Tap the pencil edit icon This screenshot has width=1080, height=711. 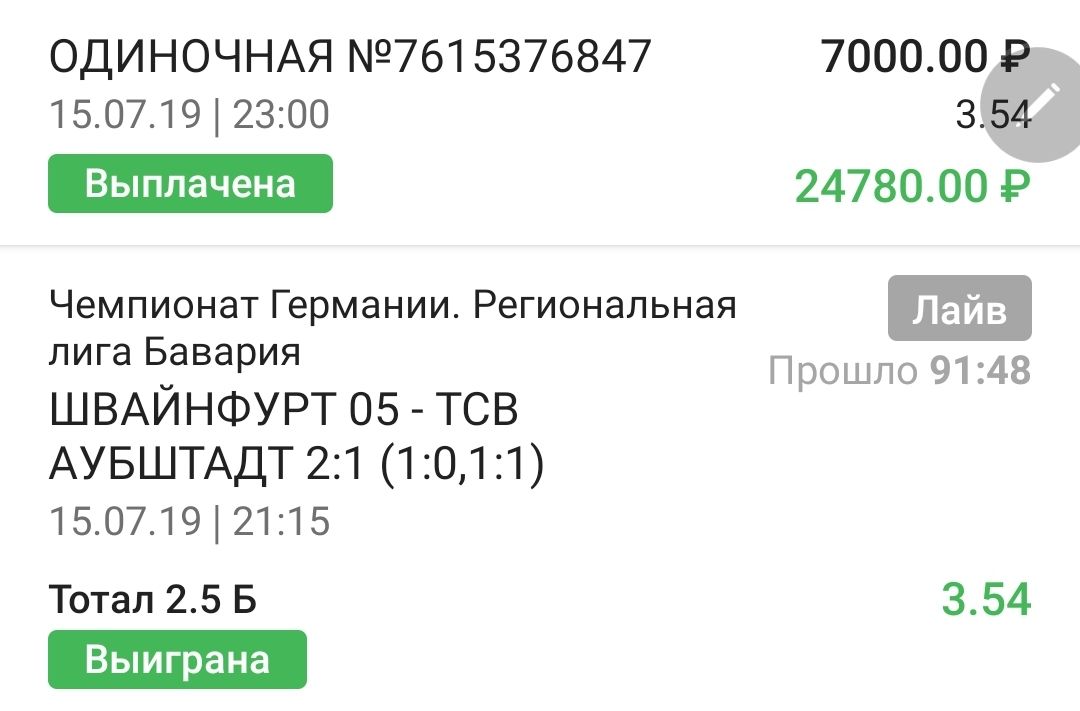click(1040, 102)
